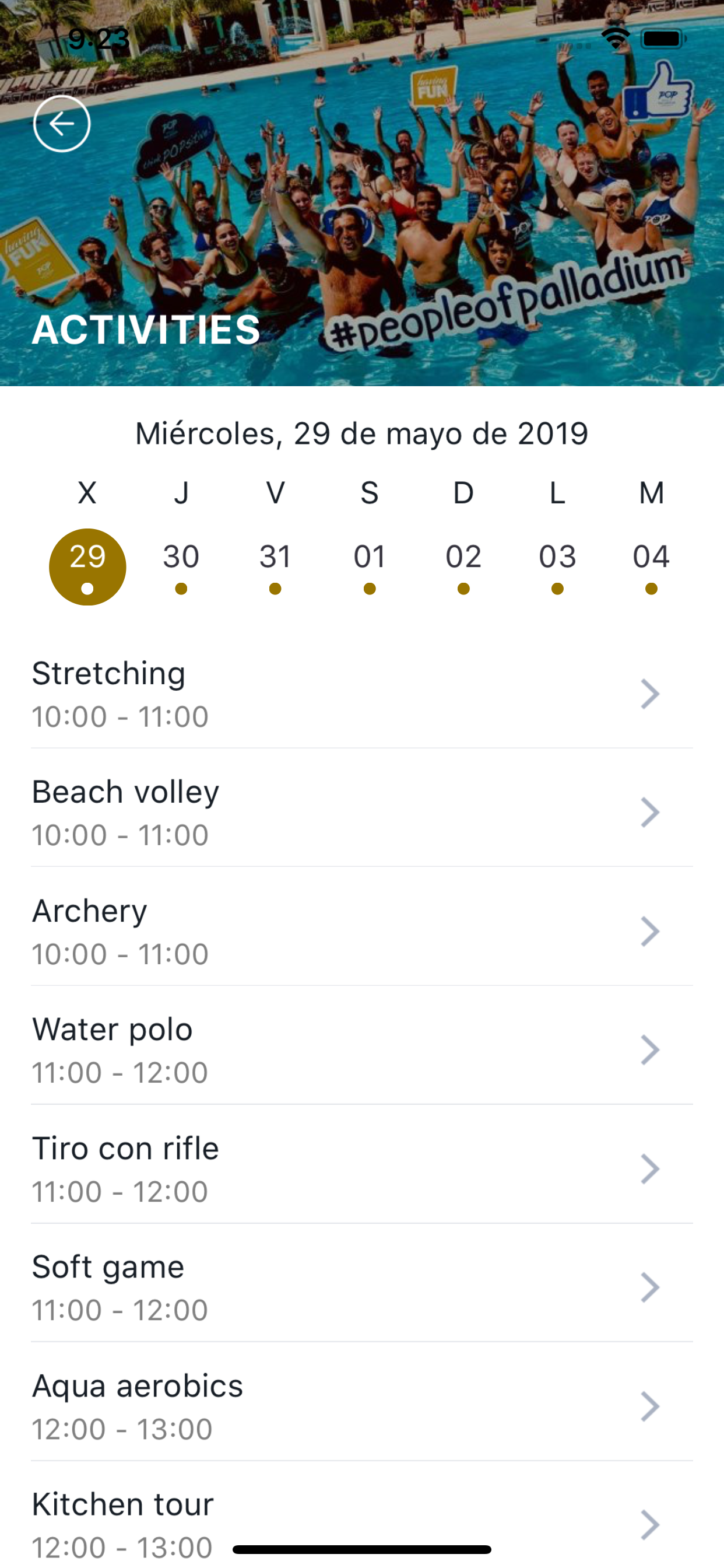Open the Archery activity row
Image resolution: width=724 pixels, height=1568 pixels.
point(361,932)
